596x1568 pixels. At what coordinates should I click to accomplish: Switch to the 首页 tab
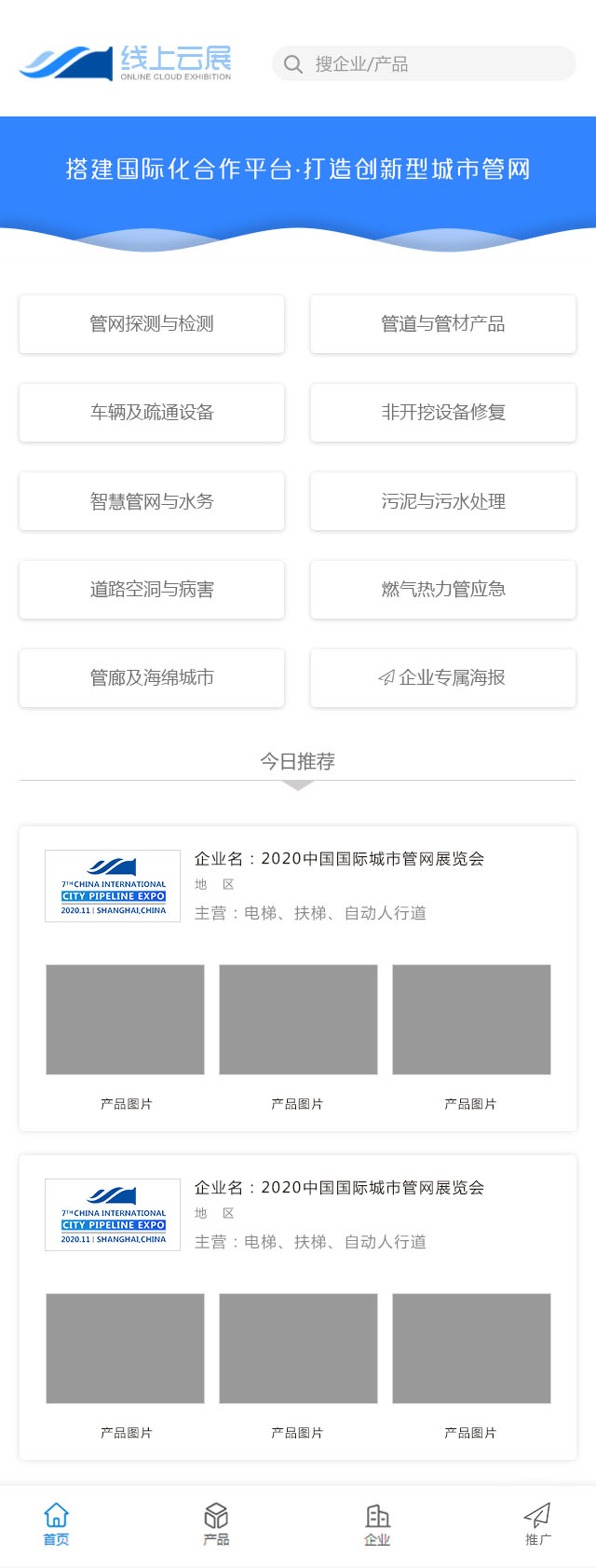(x=56, y=1524)
